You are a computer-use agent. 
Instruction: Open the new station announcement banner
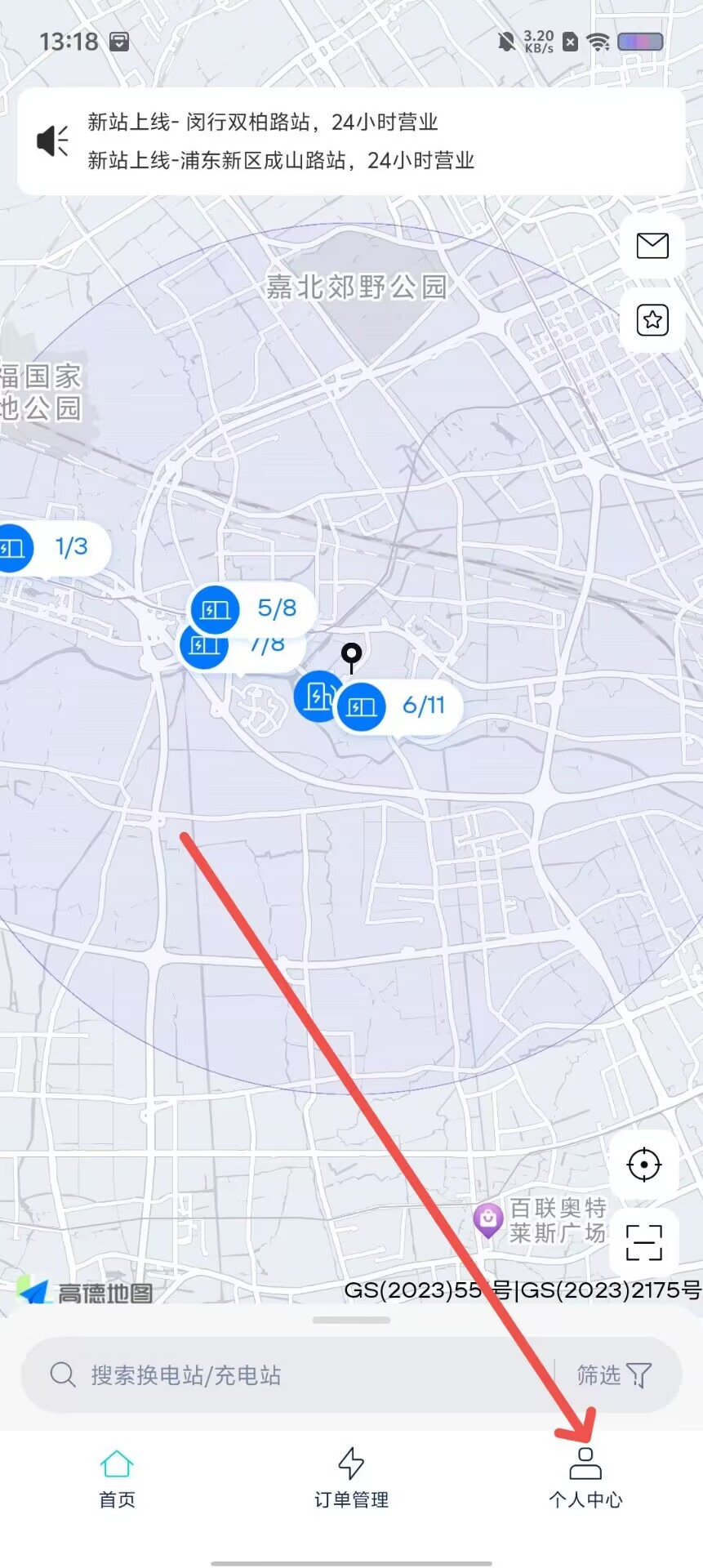coord(351,141)
